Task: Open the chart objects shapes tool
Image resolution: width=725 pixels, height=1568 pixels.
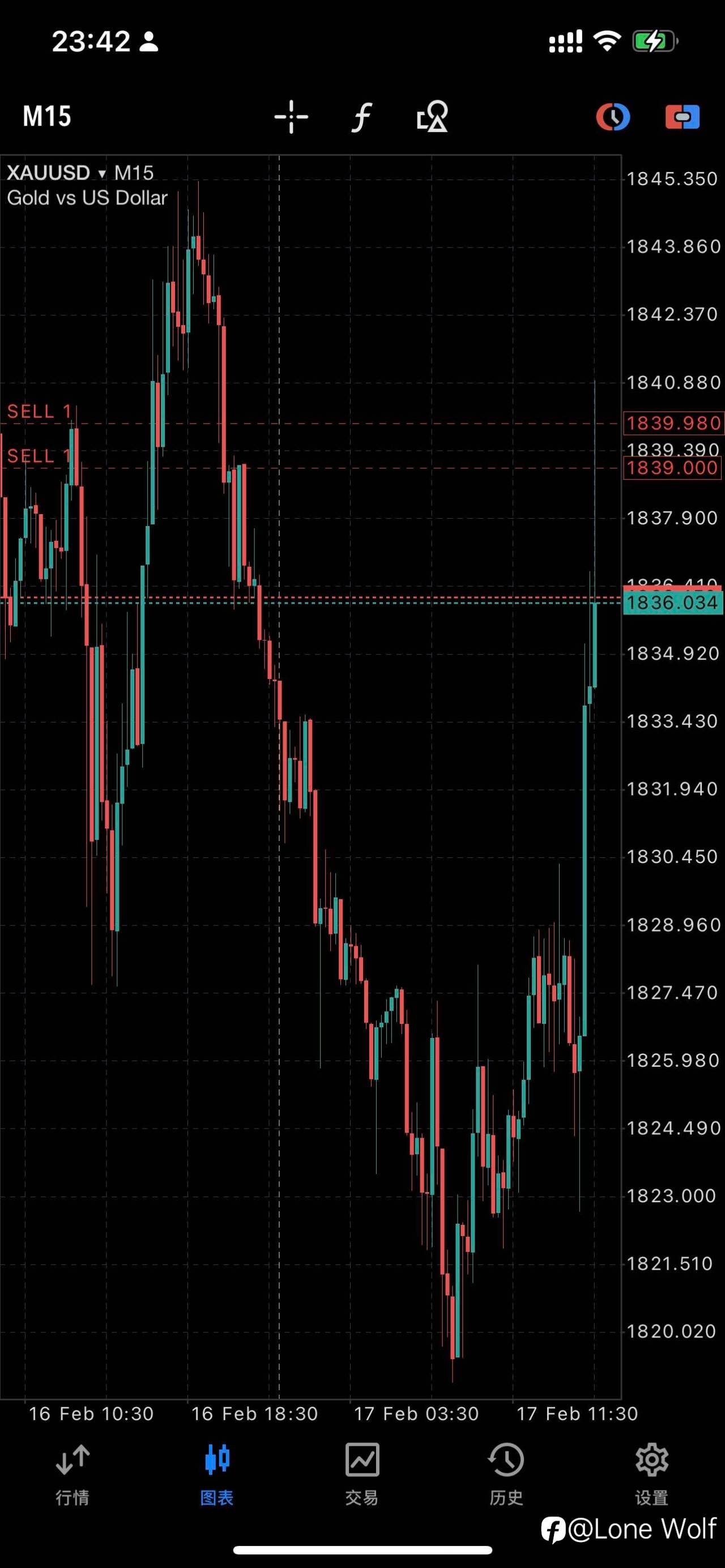Action: (x=432, y=116)
